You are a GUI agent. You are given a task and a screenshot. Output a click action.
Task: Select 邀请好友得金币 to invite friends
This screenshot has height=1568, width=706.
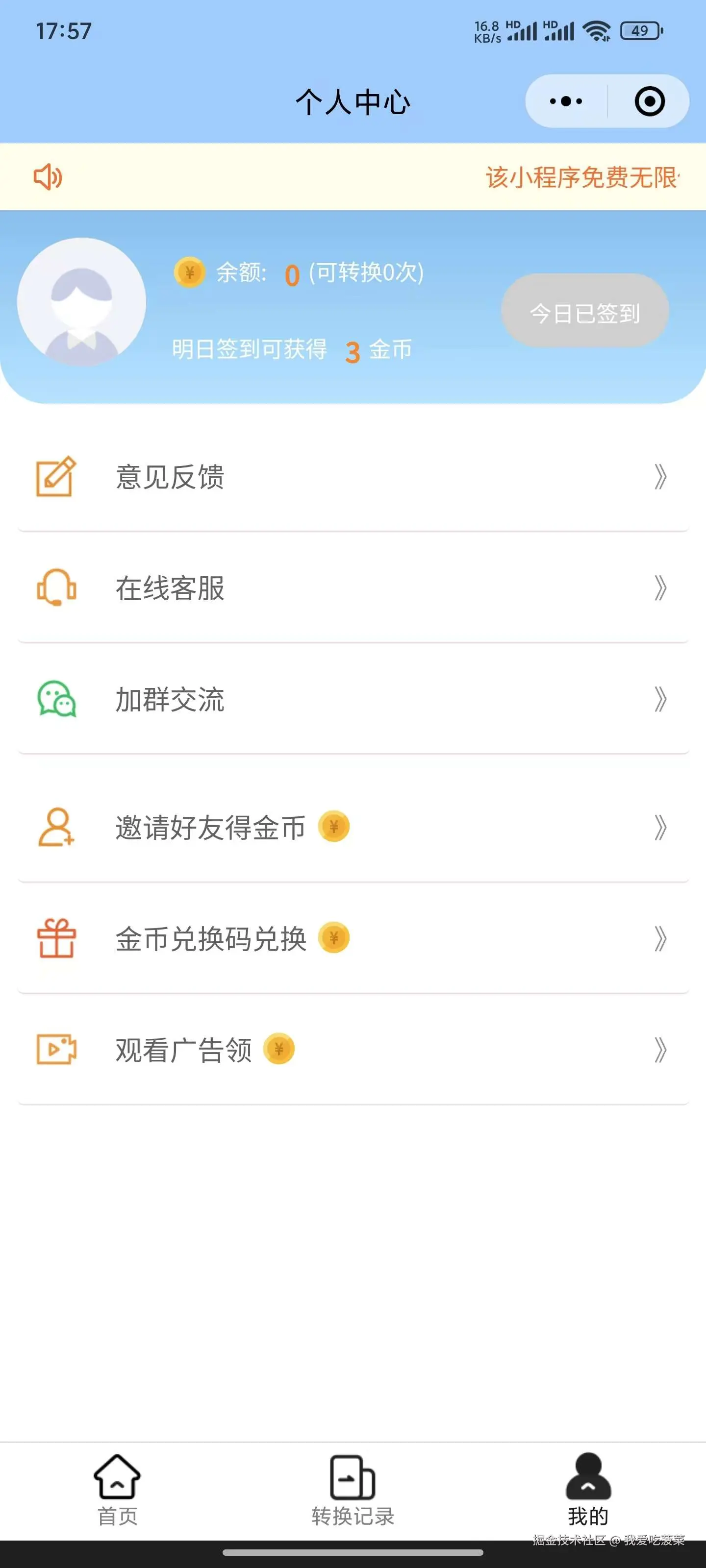[x=353, y=827]
